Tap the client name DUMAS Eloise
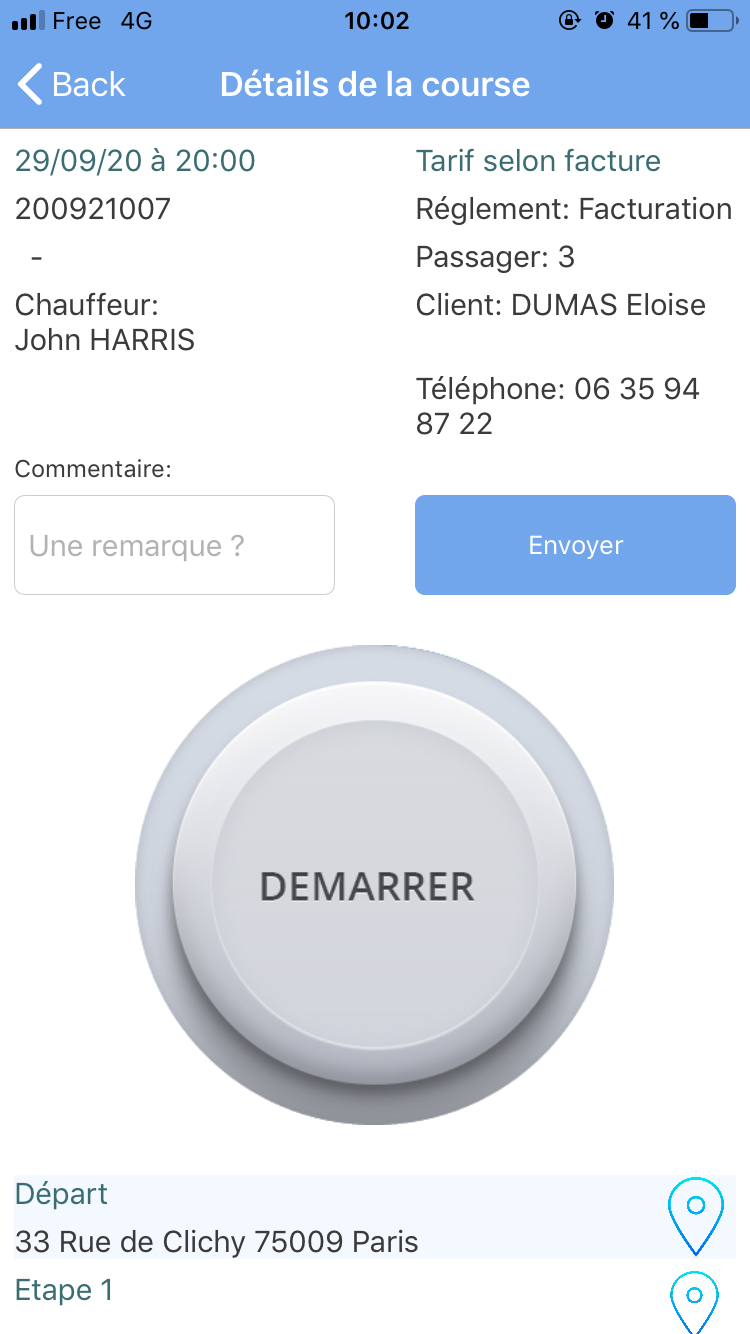750x1334 pixels. pyautogui.click(x=560, y=305)
